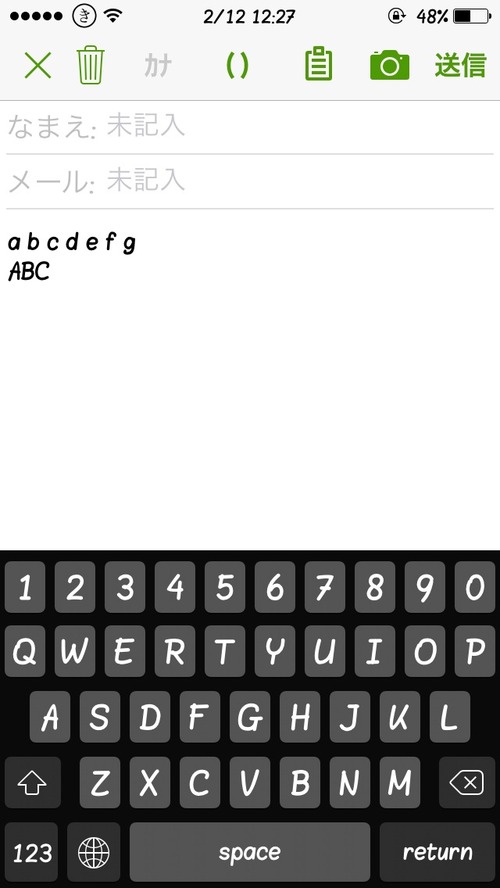This screenshot has width=500, height=888.
Task: Hit the backspace key
Action: tap(466, 783)
